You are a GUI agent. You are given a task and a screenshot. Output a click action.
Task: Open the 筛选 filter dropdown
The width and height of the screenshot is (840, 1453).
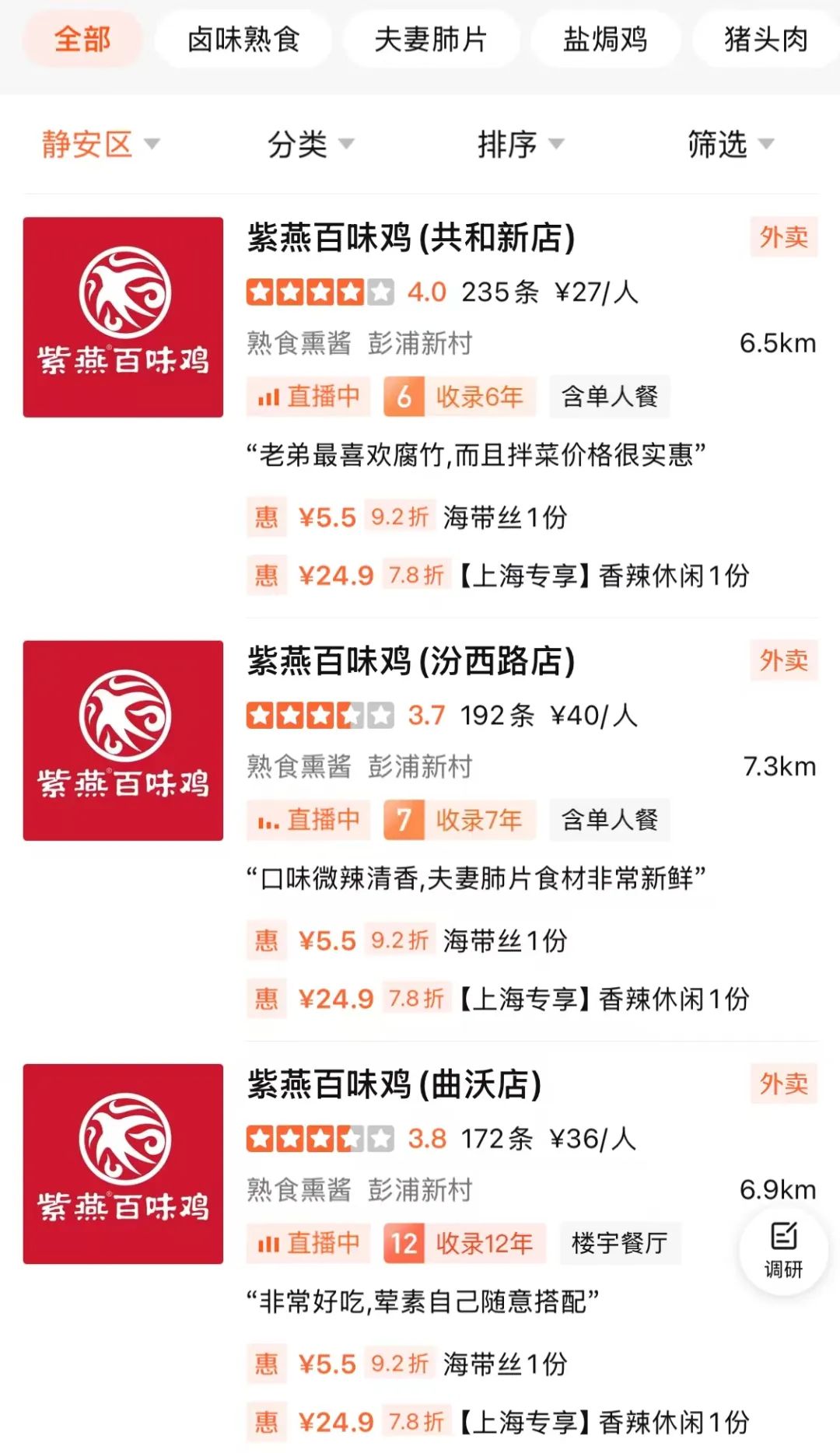point(730,144)
